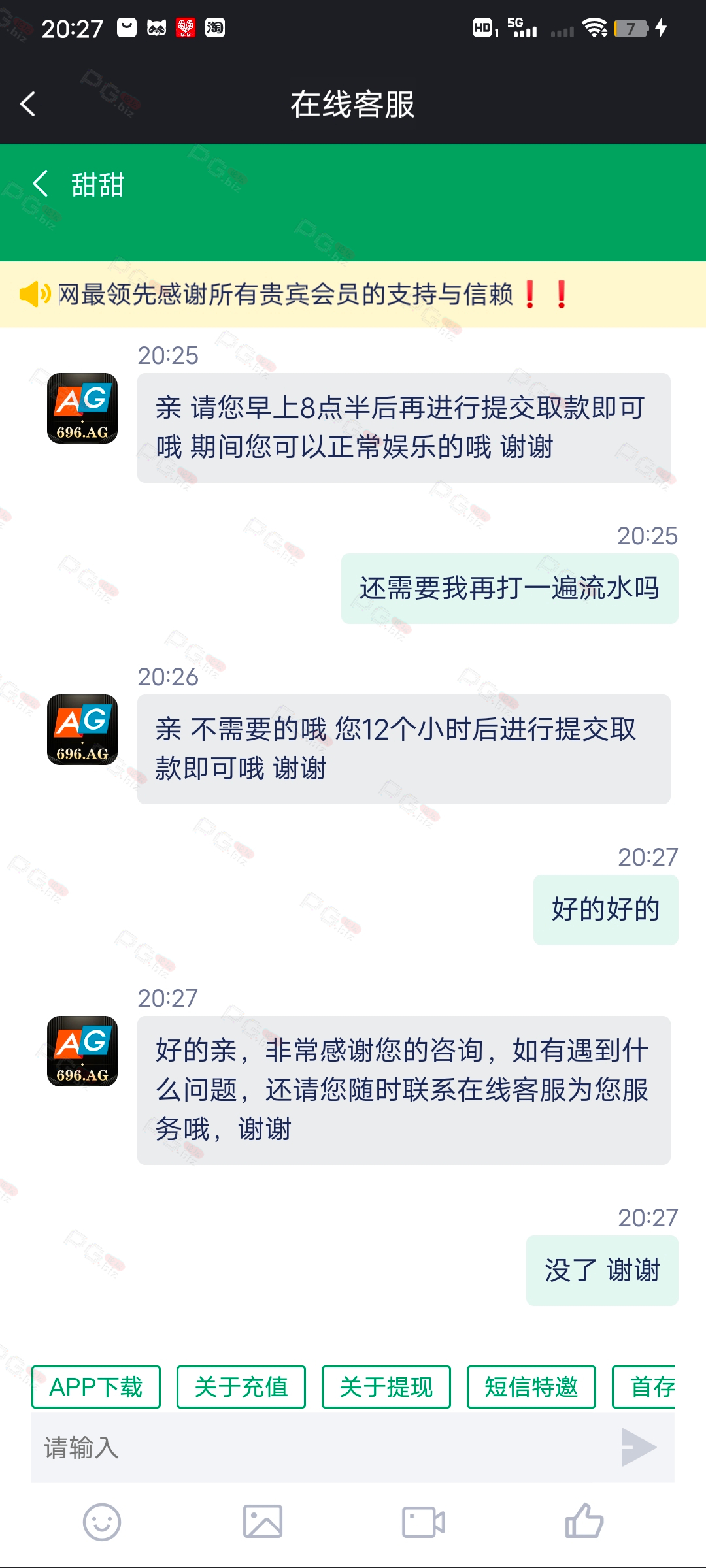Select the 关于充值 chip
The width and height of the screenshot is (706, 1568).
pyautogui.click(x=241, y=1386)
